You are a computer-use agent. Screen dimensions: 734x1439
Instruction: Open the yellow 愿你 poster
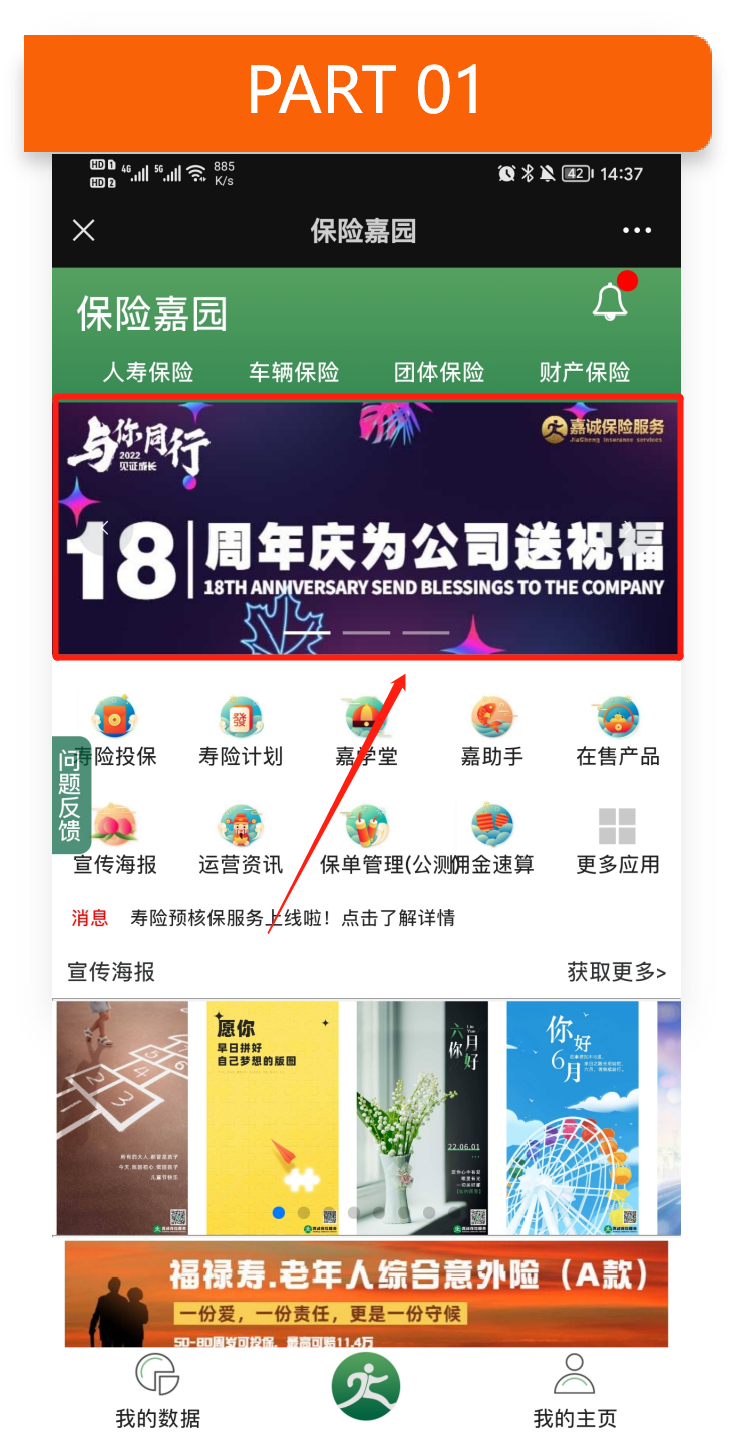(272, 1116)
